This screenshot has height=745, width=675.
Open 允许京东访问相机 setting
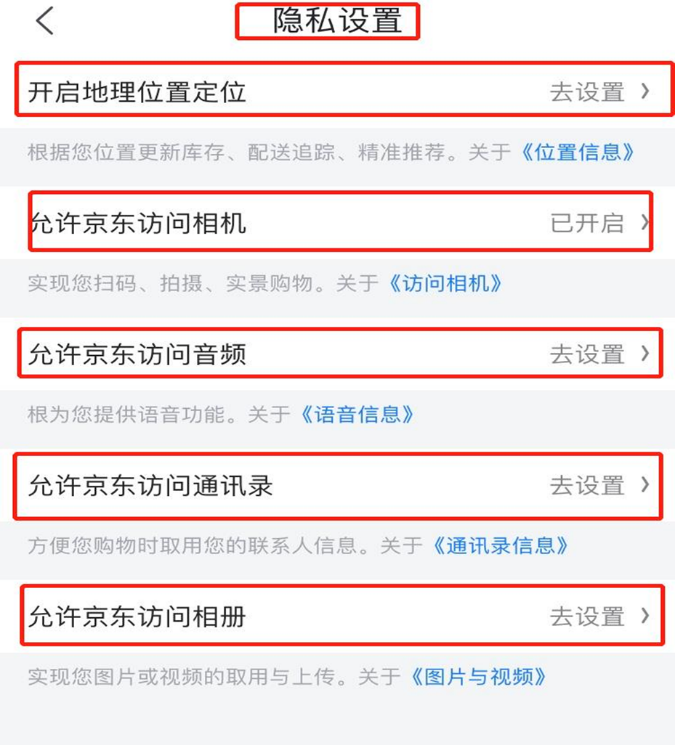click(x=338, y=223)
